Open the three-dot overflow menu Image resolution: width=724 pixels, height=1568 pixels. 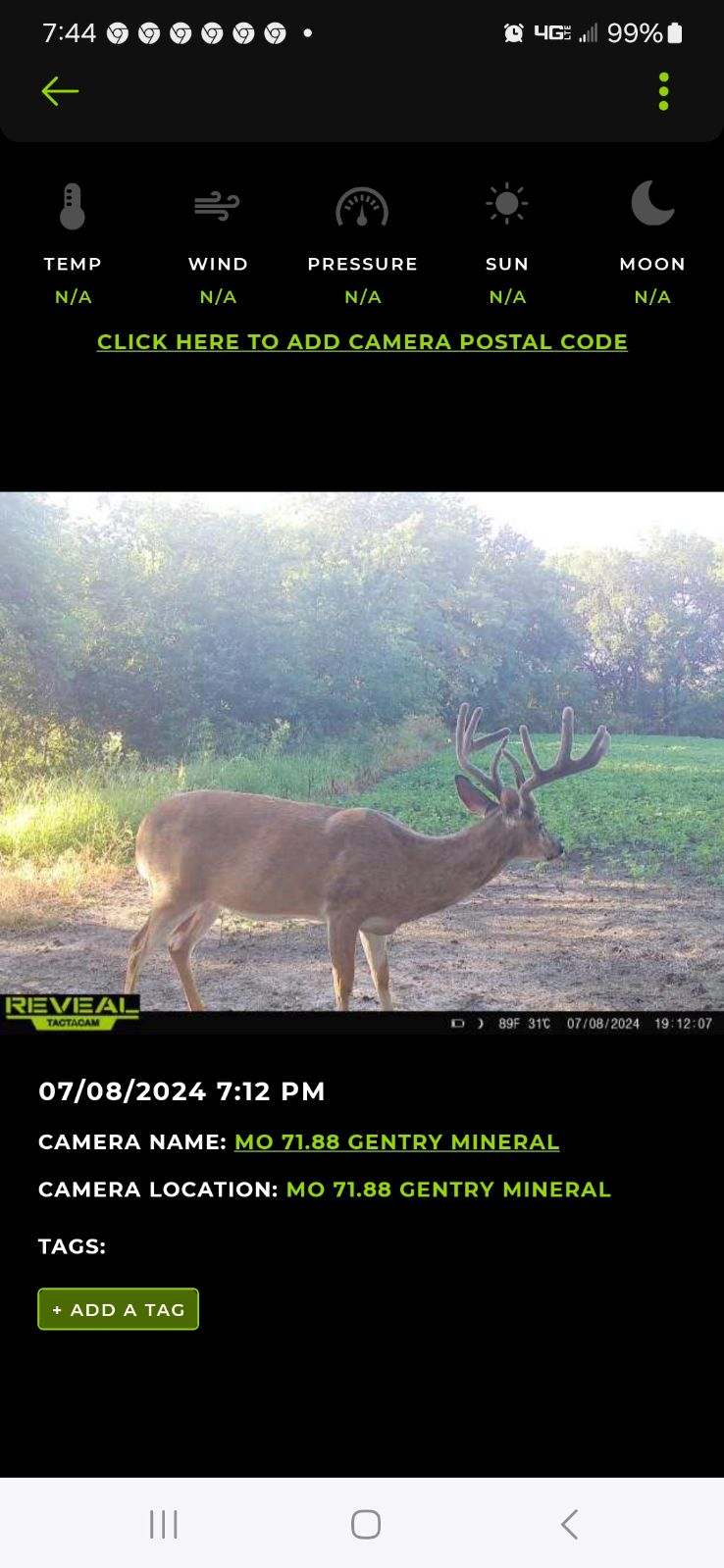(664, 91)
